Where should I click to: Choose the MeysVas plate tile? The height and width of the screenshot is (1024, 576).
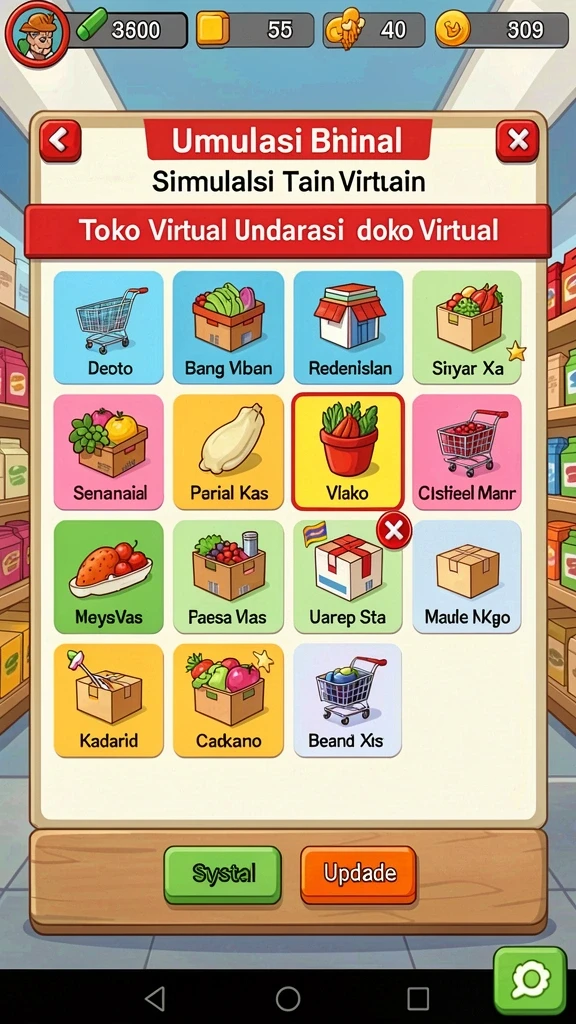click(108, 577)
